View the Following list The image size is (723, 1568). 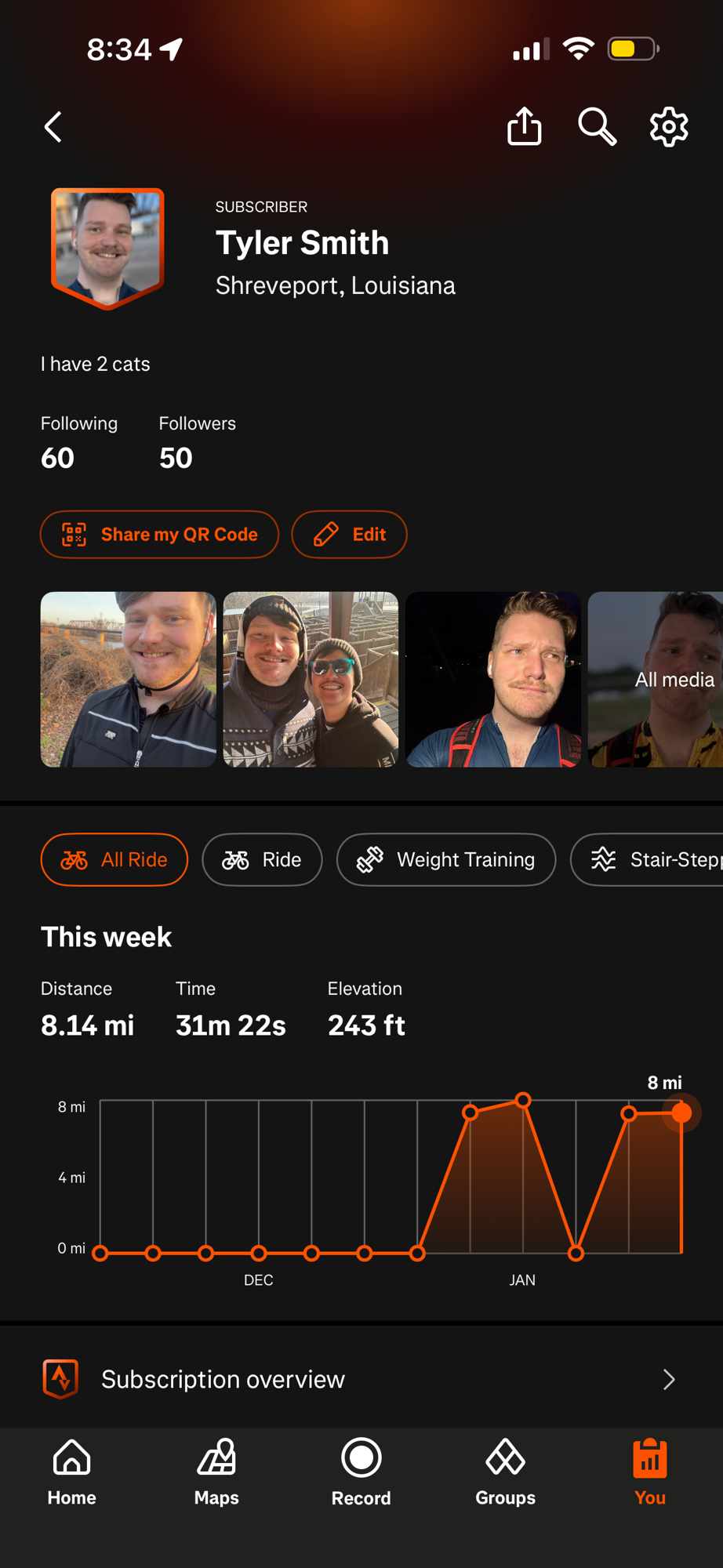(78, 442)
